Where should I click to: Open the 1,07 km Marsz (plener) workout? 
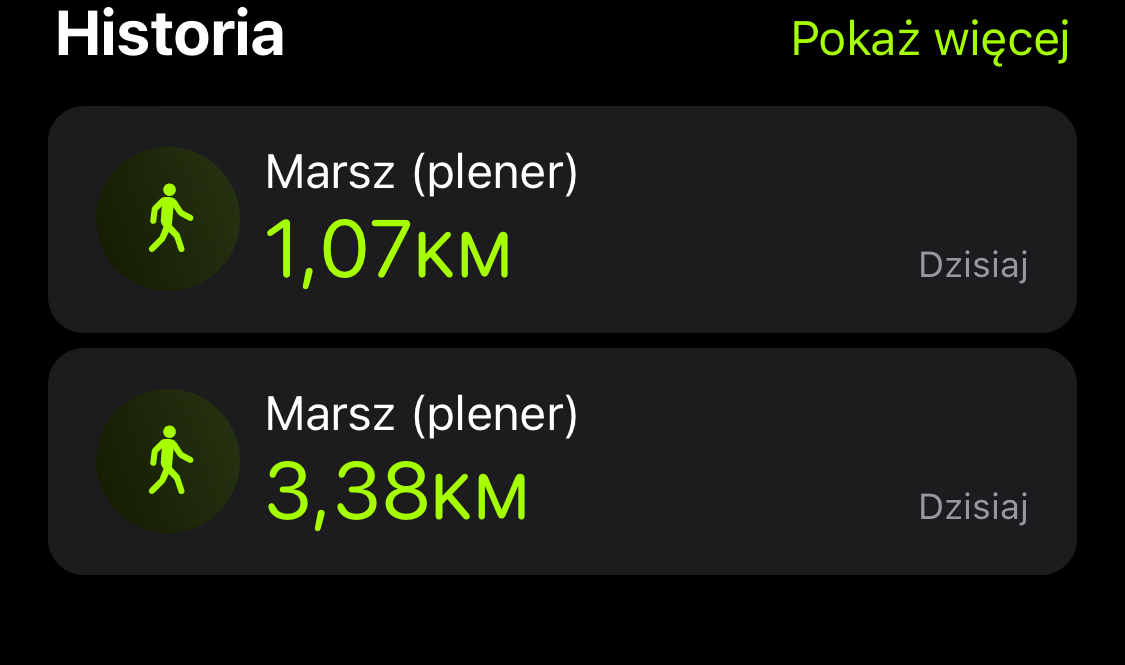click(562, 220)
